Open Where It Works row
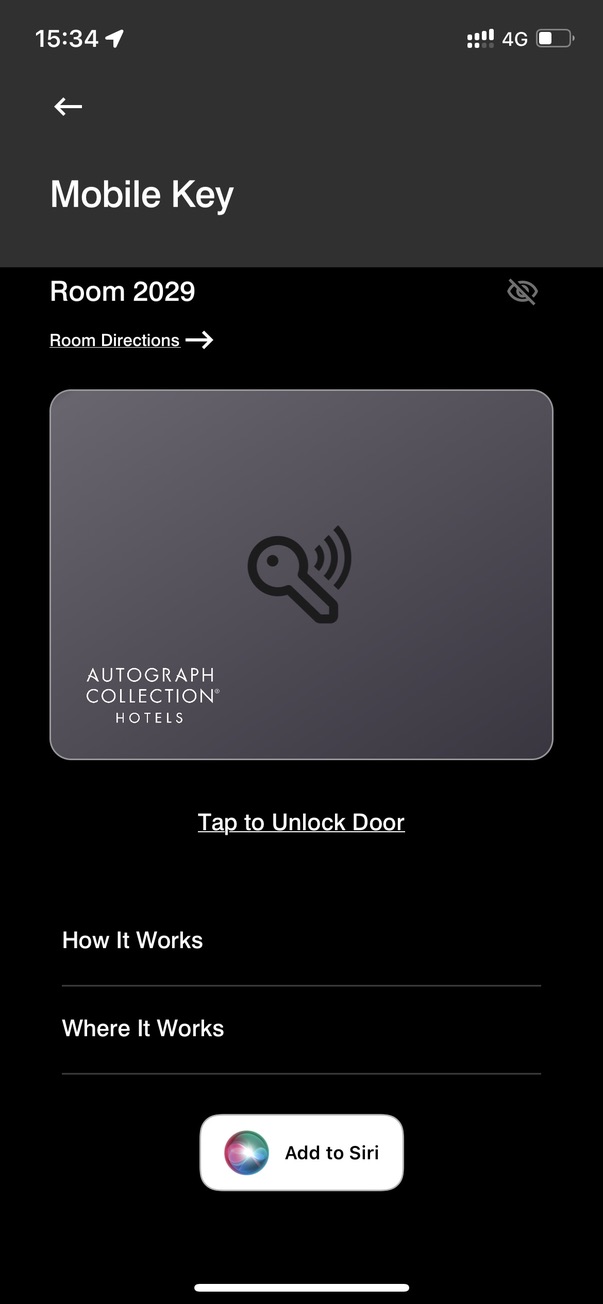This screenshot has height=1304, width=603. (301, 1028)
